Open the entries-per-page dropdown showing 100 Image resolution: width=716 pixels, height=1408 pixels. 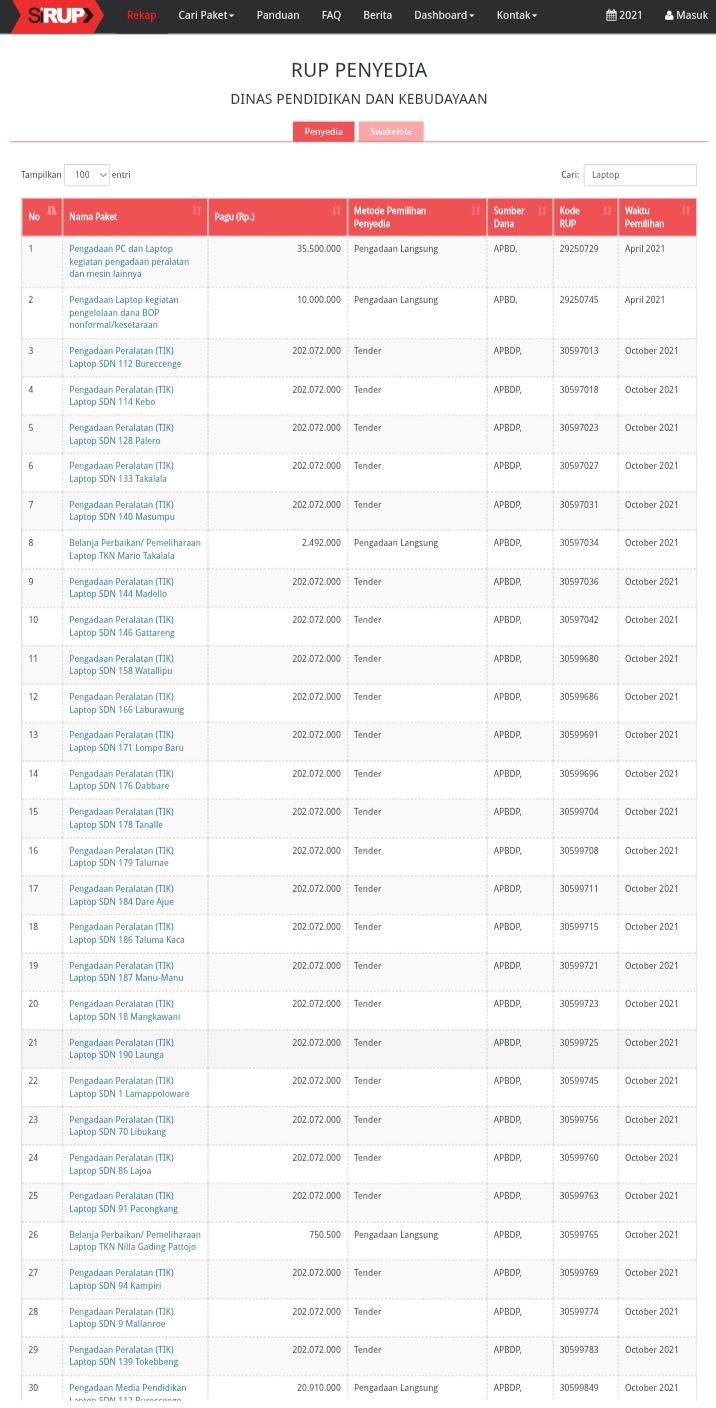point(87,175)
